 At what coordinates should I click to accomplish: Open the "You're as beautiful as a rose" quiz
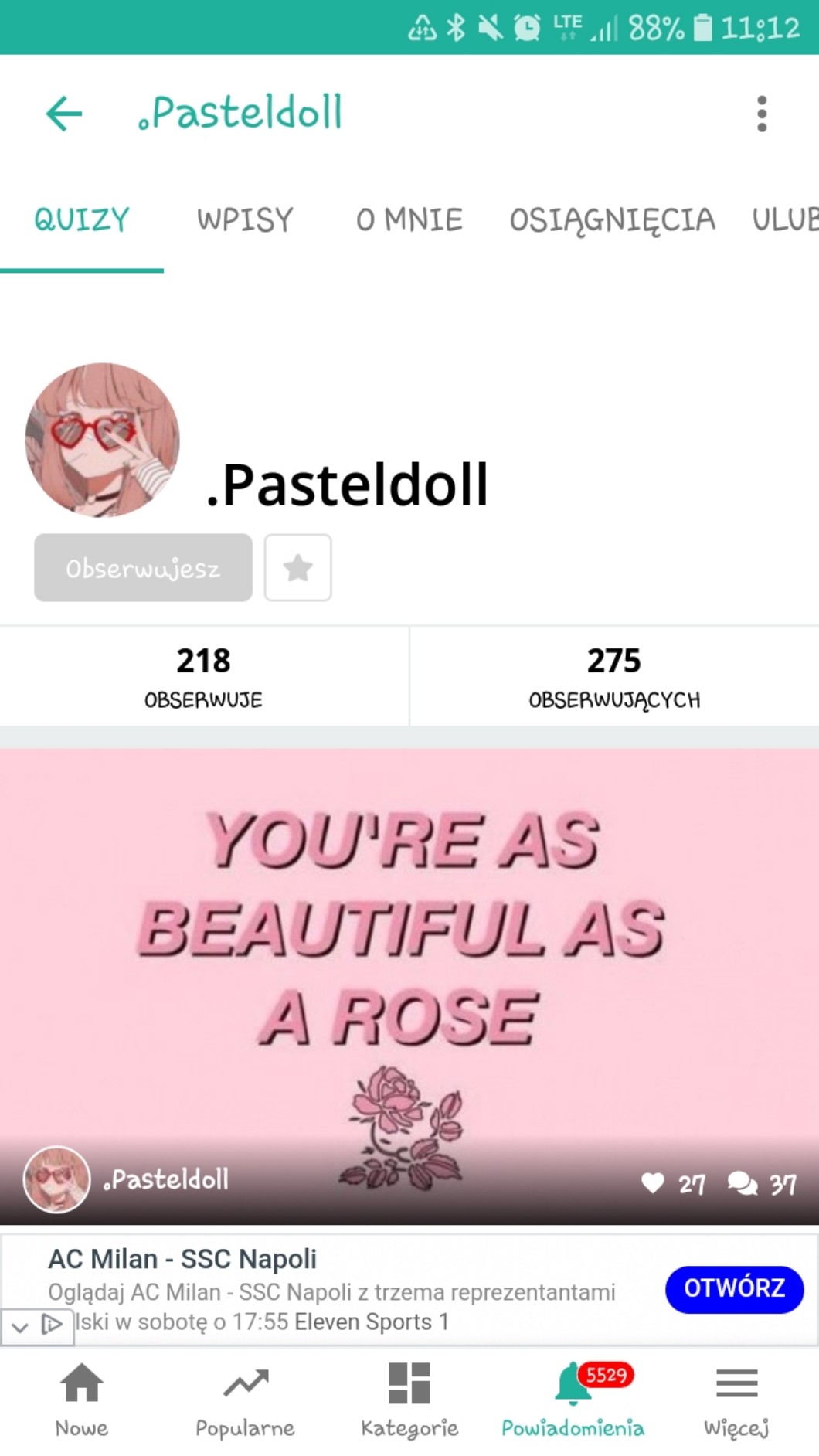409,966
